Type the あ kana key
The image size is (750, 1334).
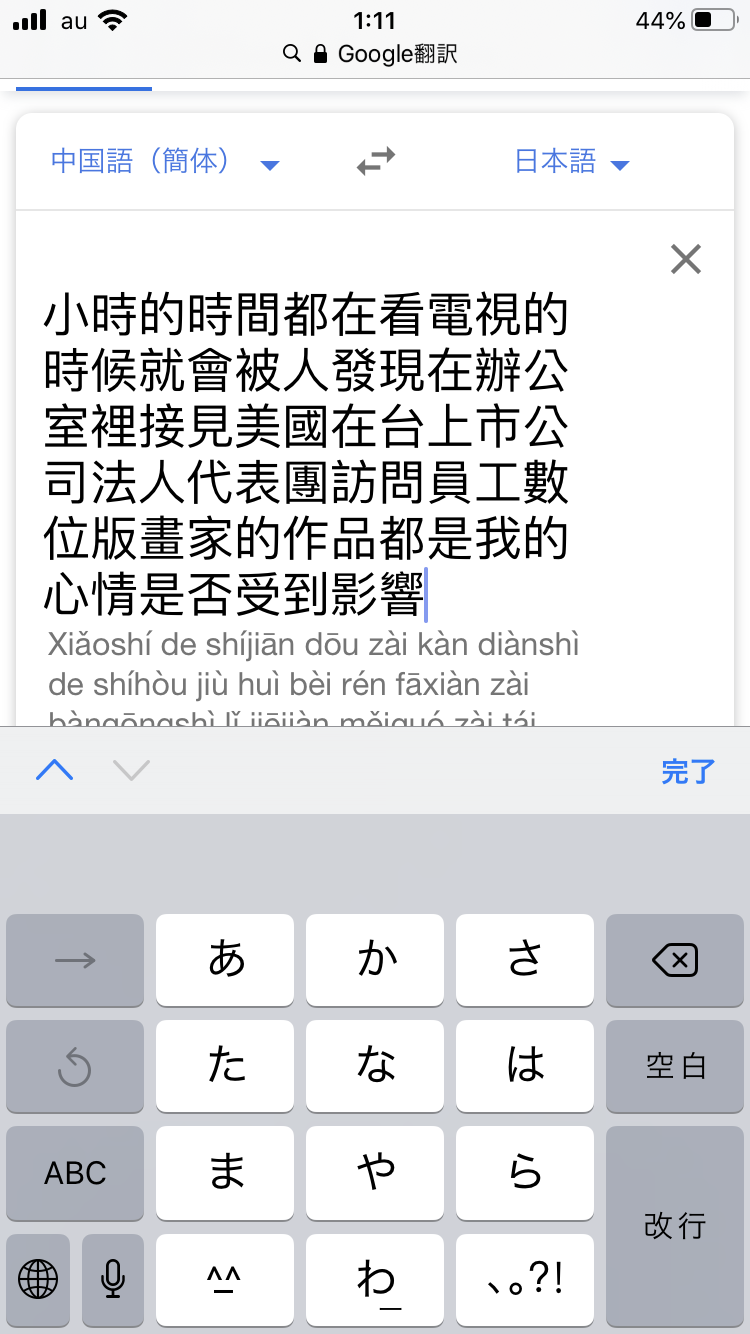(x=226, y=961)
